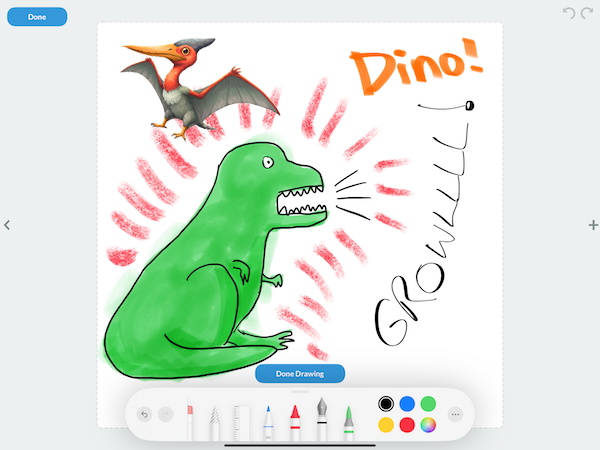
Task: Choose the yellow color swatch
Action: pyautogui.click(x=386, y=425)
